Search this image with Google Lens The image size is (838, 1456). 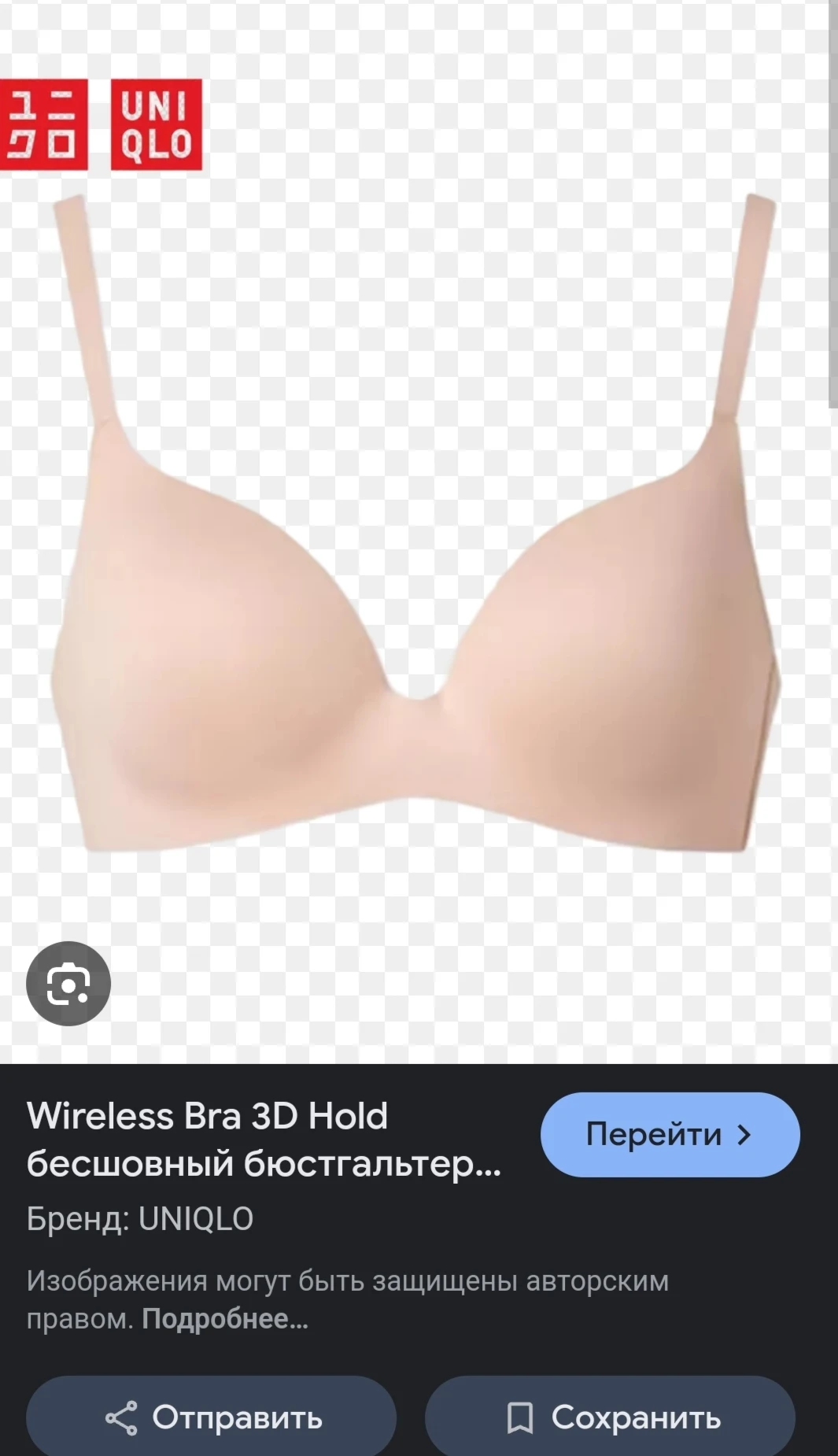tap(68, 983)
